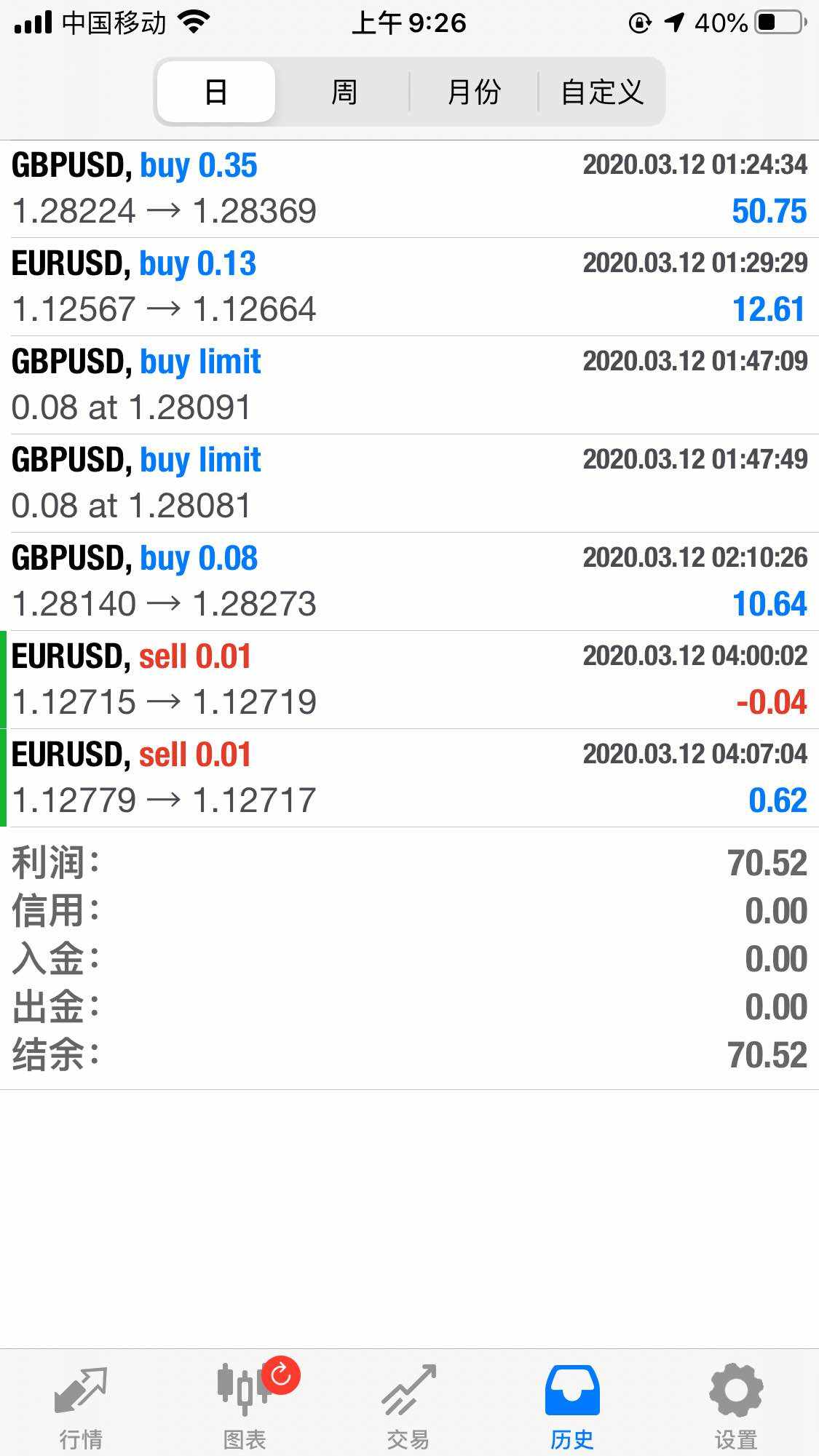This screenshot has height=1456, width=819.
Task: Open the GBPUSD buy 0.35 trade
Action: [409, 189]
